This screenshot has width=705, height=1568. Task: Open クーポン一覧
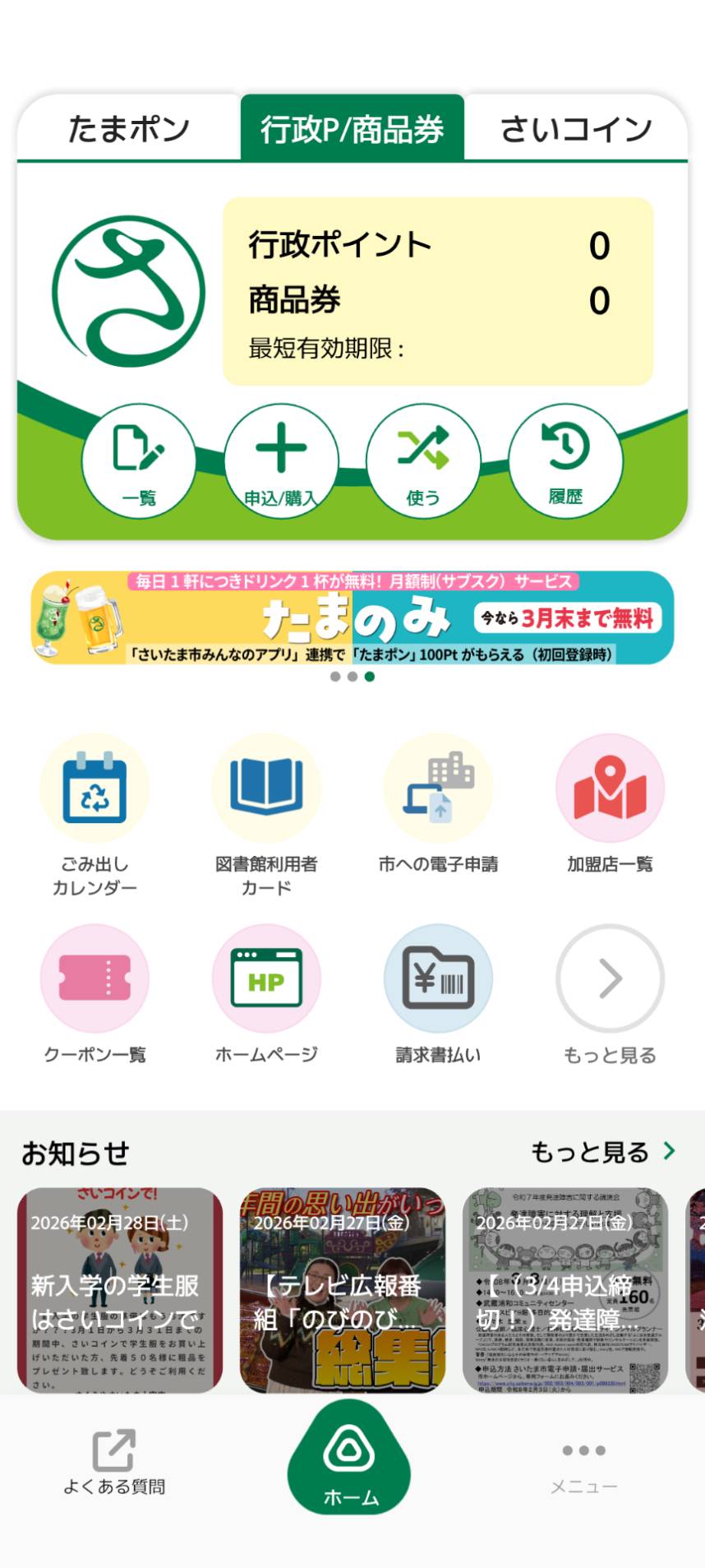click(94, 994)
